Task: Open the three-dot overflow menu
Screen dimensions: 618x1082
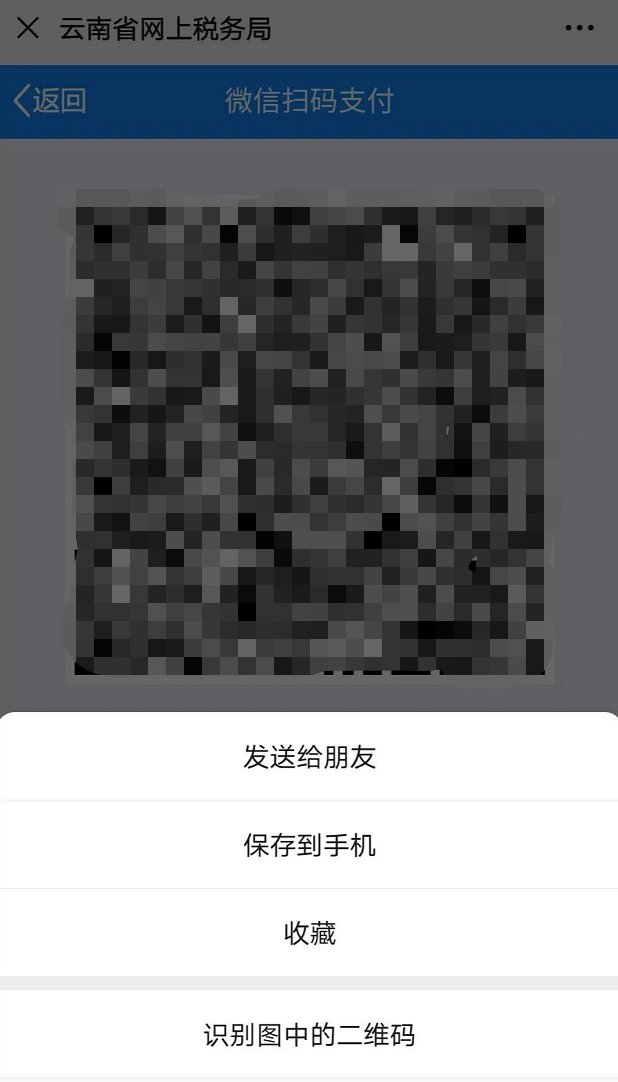Action: click(579, 28)
